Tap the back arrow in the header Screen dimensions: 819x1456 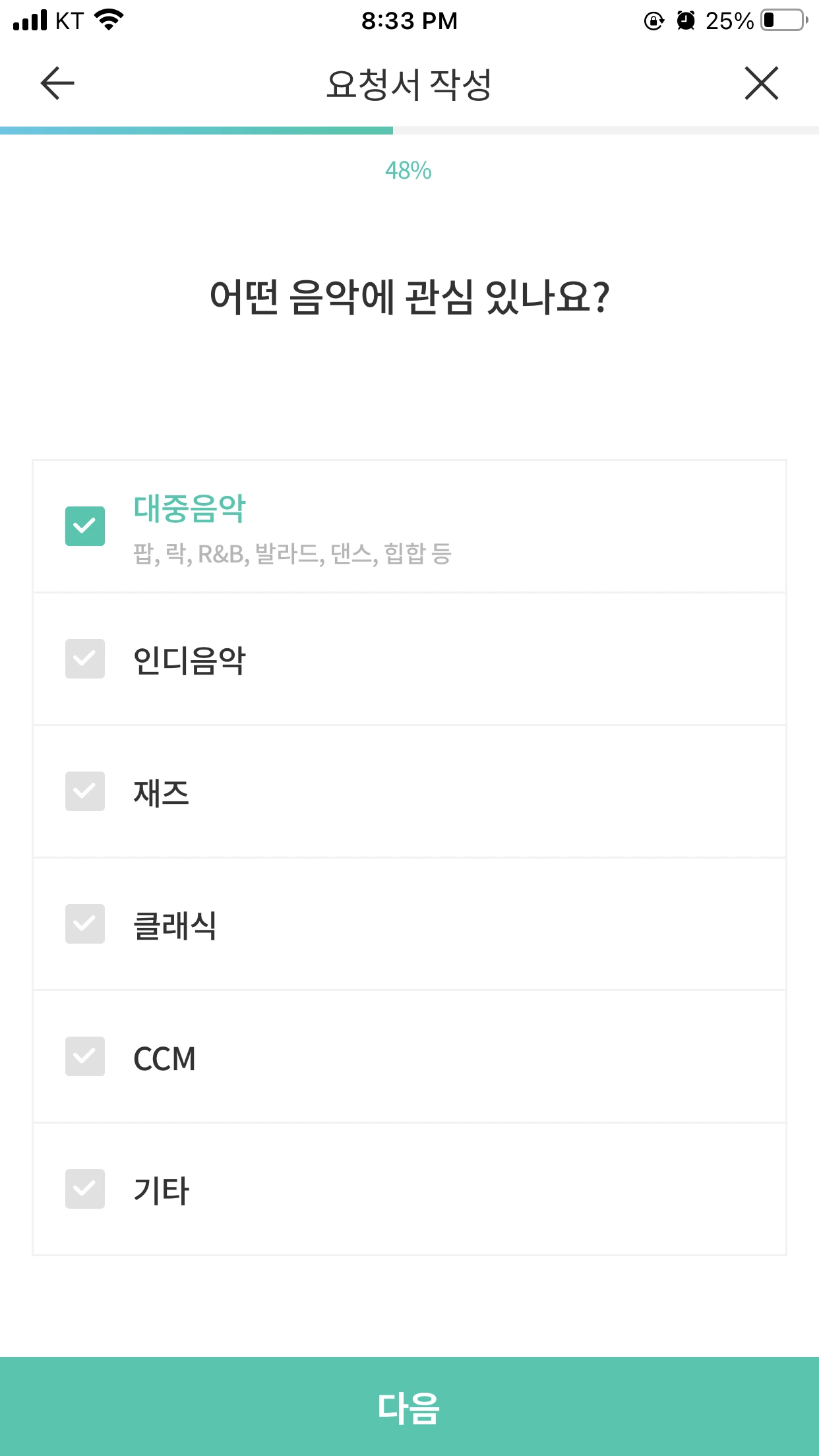[55, 84]
